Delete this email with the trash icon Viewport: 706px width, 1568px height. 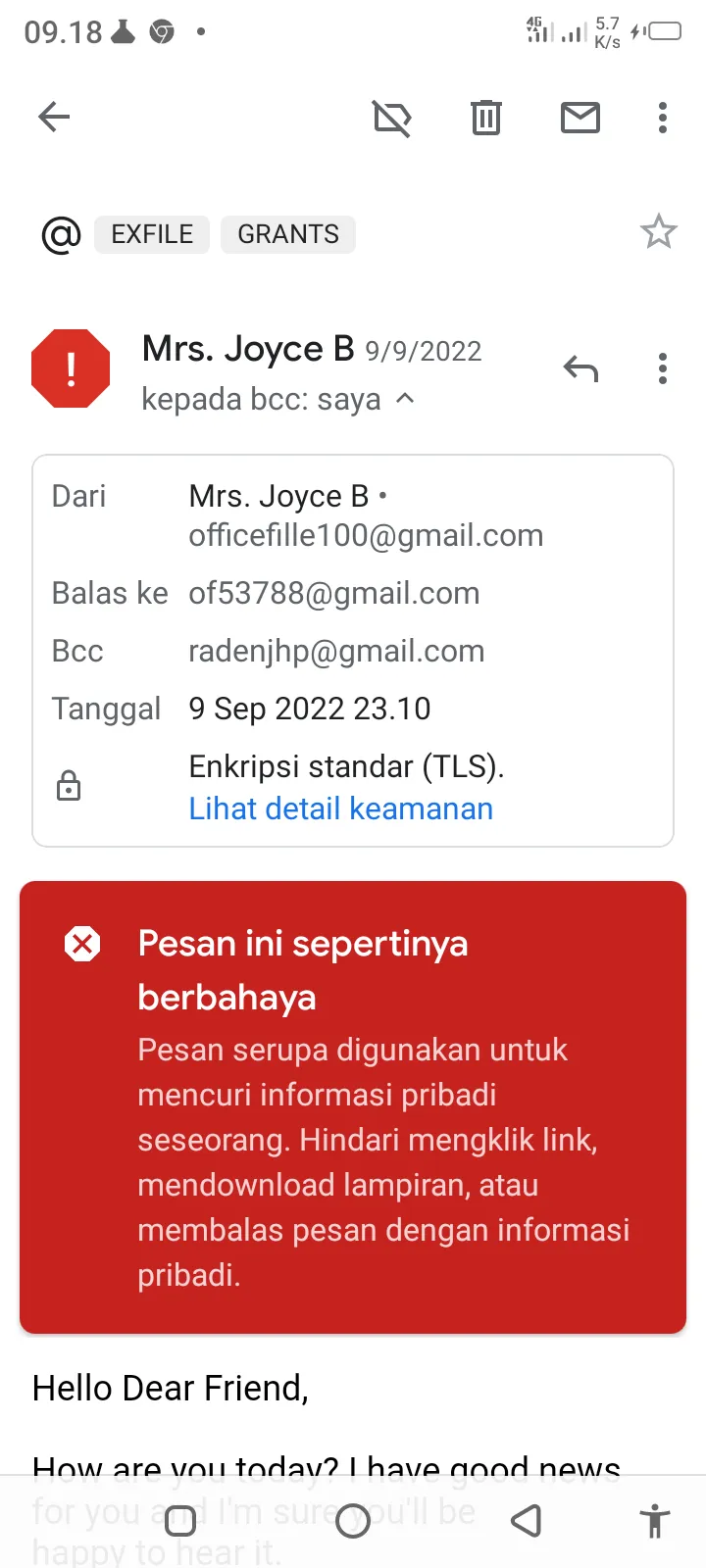coord(486,118)
